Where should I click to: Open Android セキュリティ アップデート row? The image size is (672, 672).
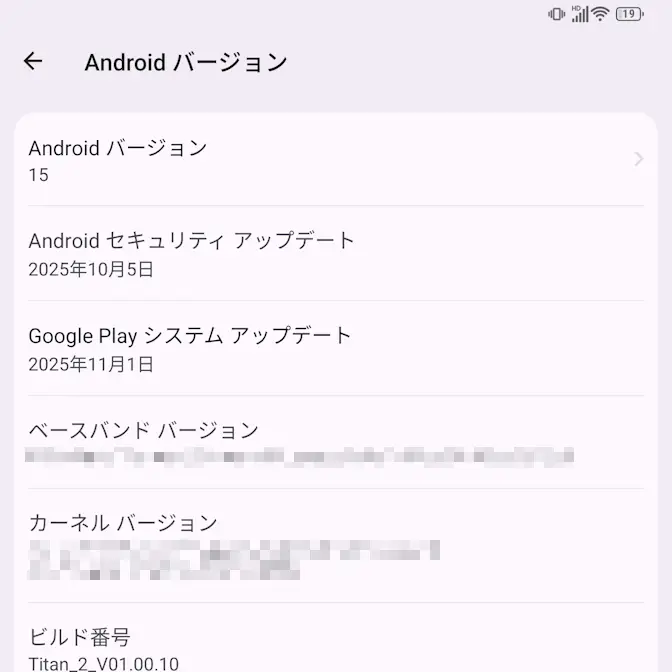tap(335, 253)
